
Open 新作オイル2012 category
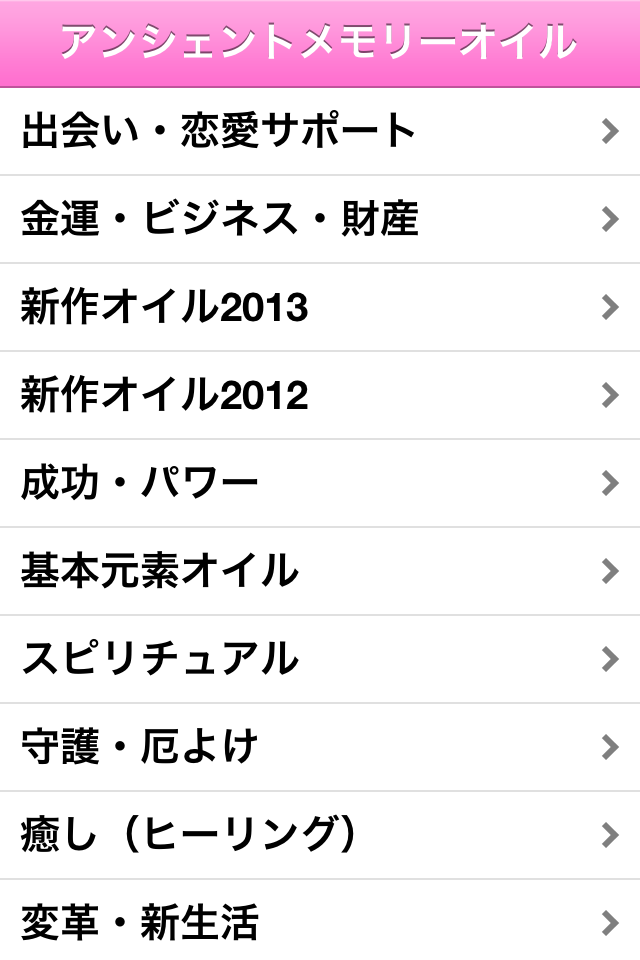320,395
